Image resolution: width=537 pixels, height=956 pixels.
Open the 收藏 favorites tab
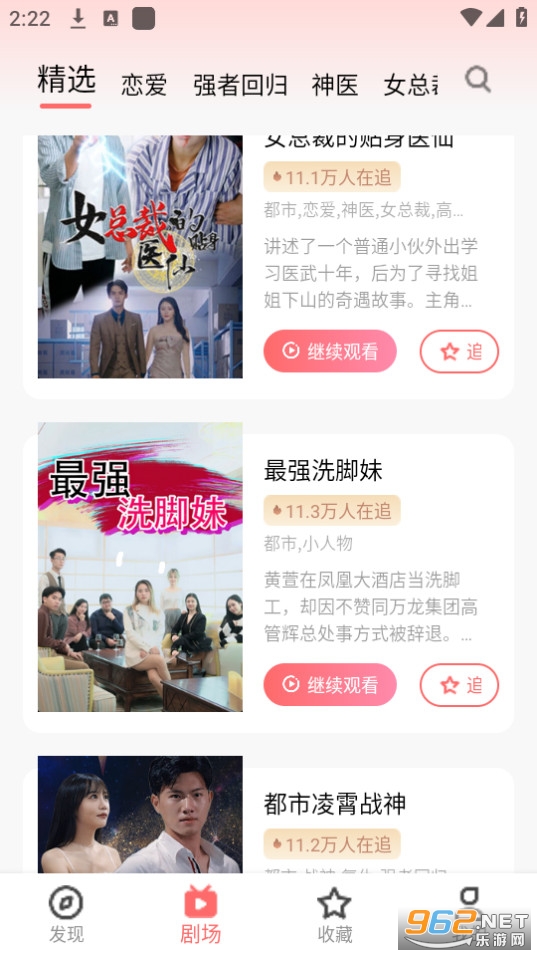(335, 915)
